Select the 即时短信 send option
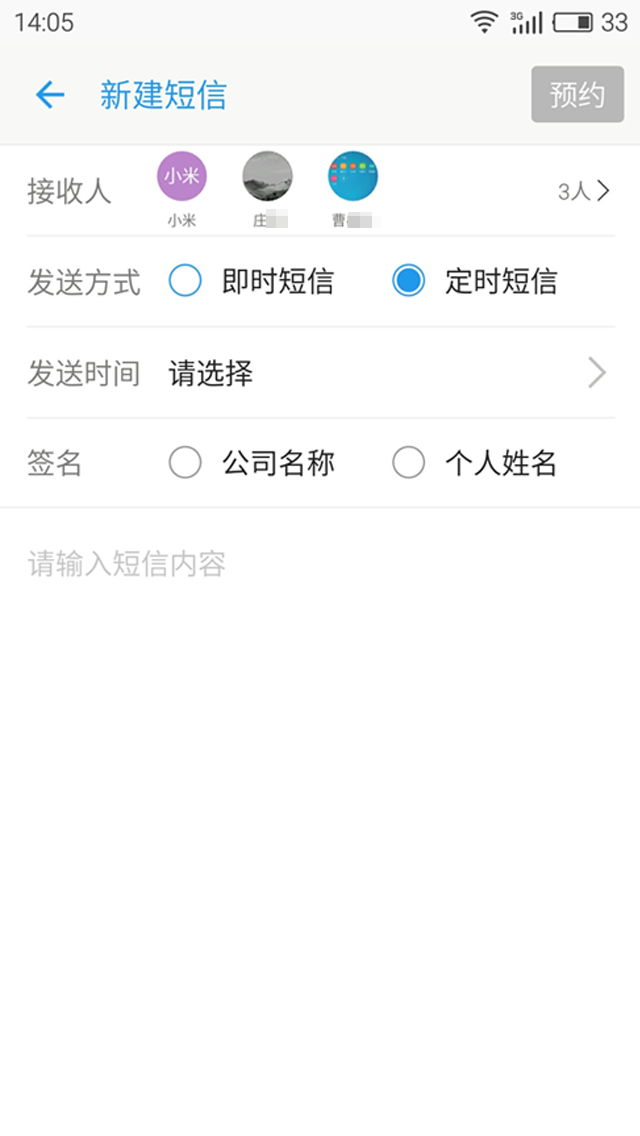640x1136 pixels. (x=186, y=282)
